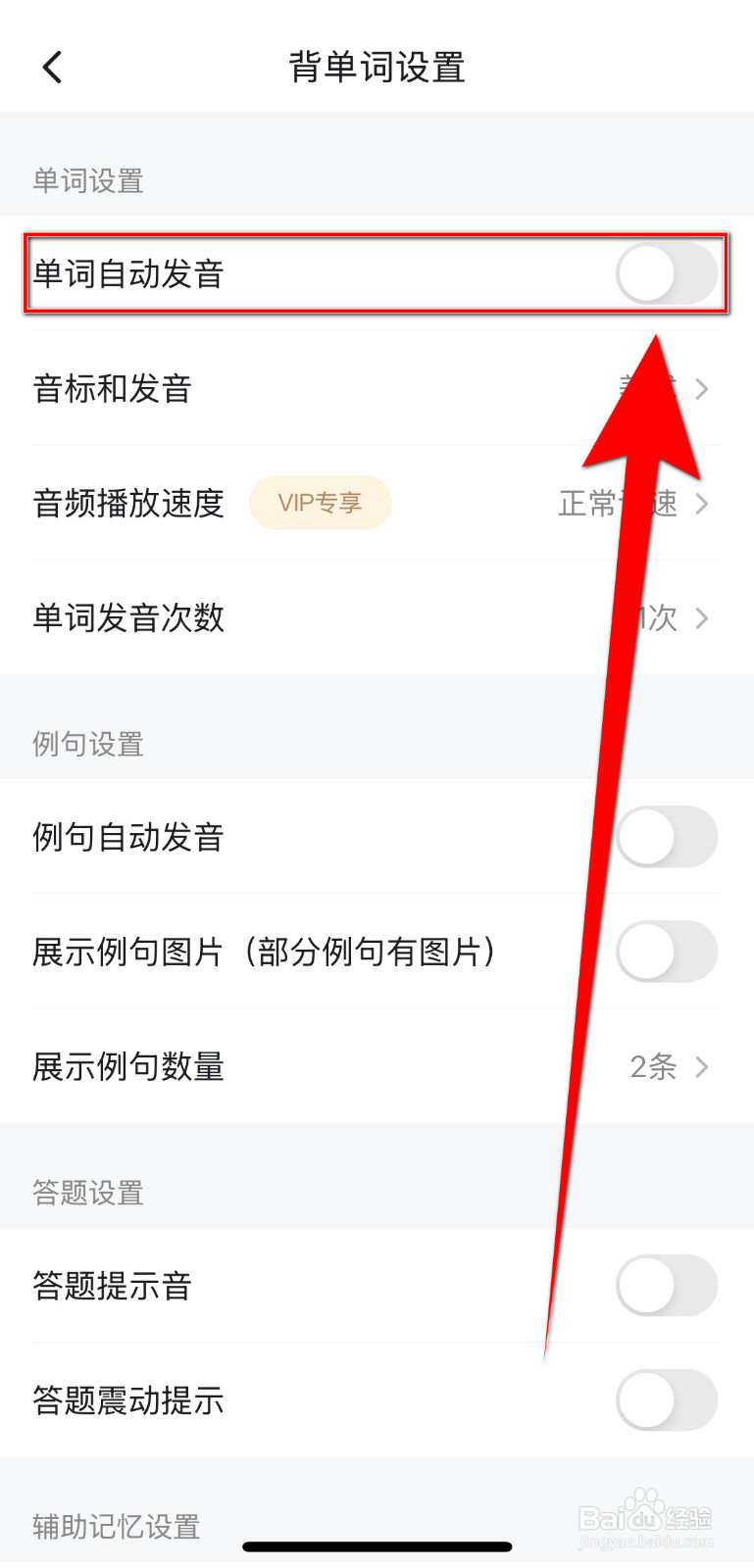Click the 2条 example sentence count
Viewport: 754px width, 1568px height.
pos(653,1067)
